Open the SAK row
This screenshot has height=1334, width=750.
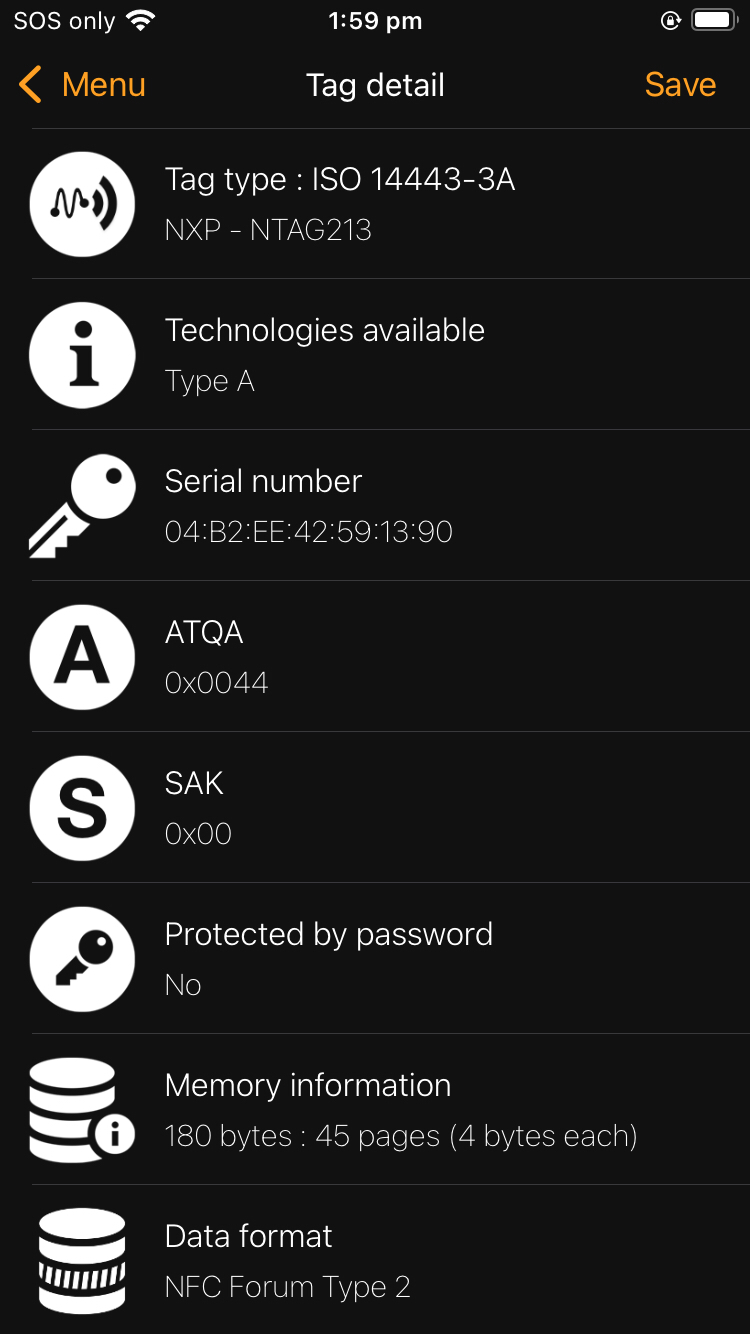tap(375, 808)
